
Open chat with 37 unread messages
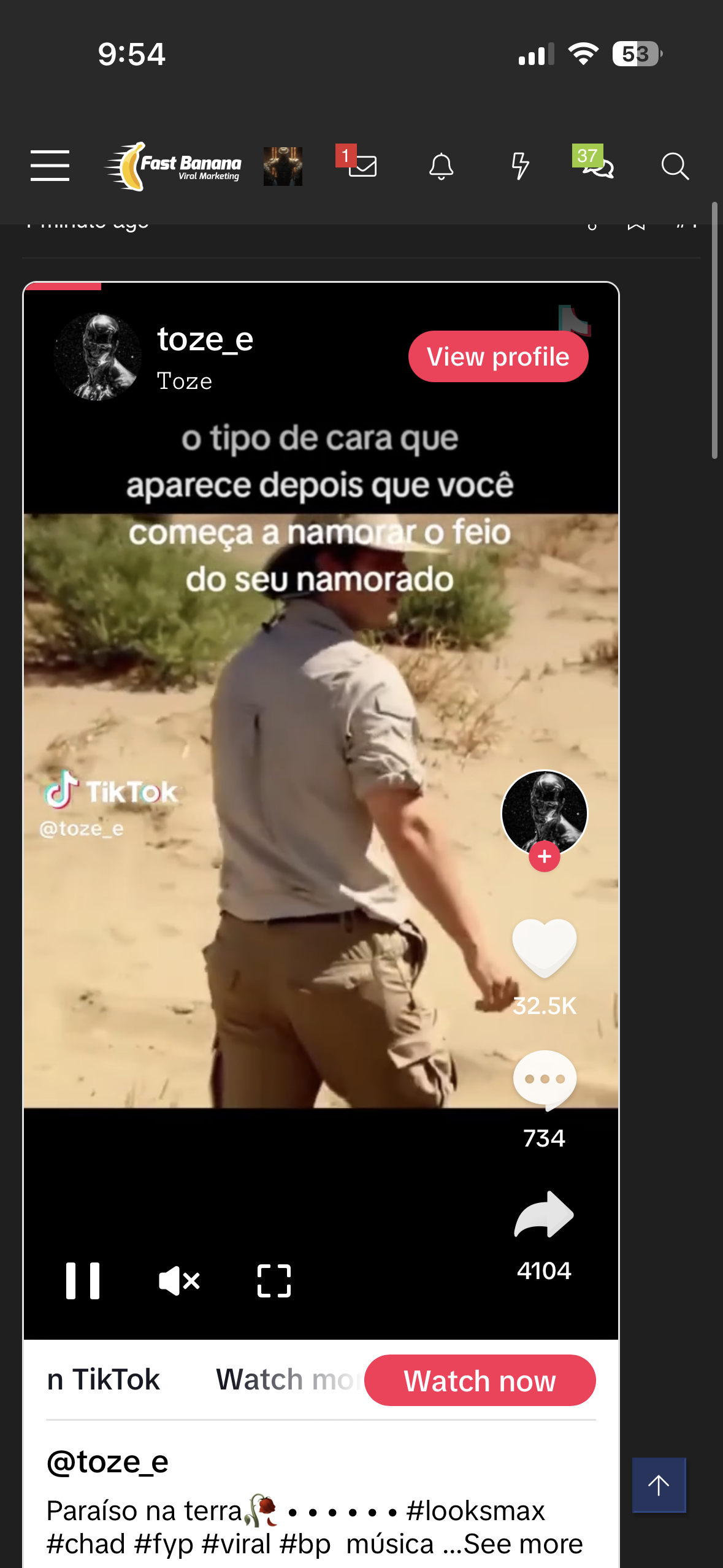pos(593,162)
